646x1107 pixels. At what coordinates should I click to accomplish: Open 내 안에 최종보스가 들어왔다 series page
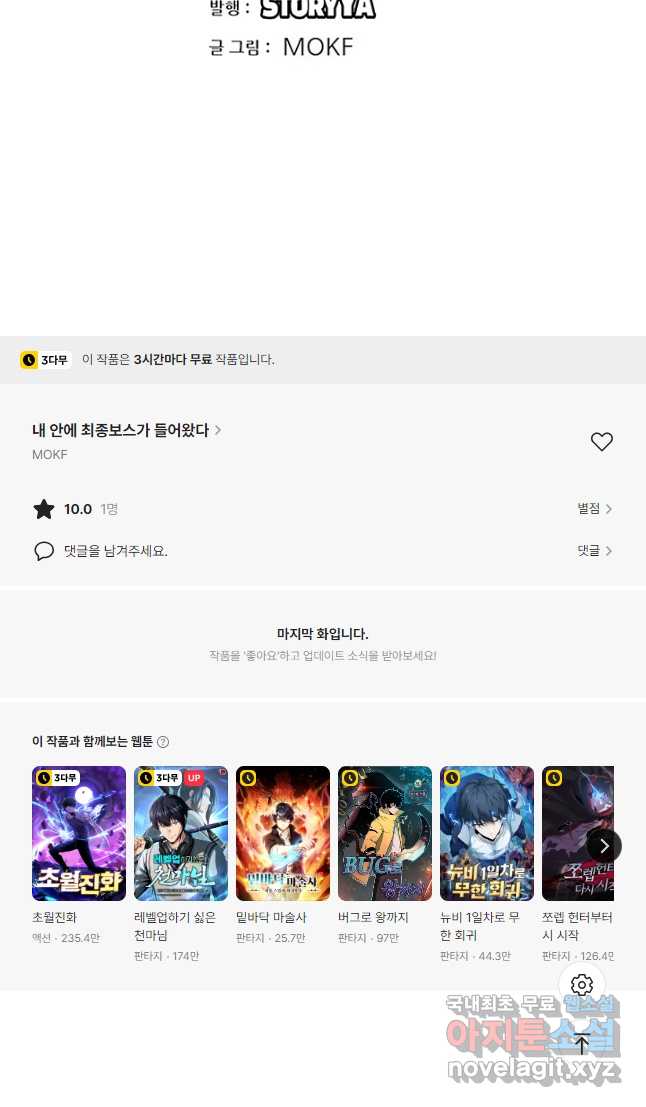coord(126,430)
